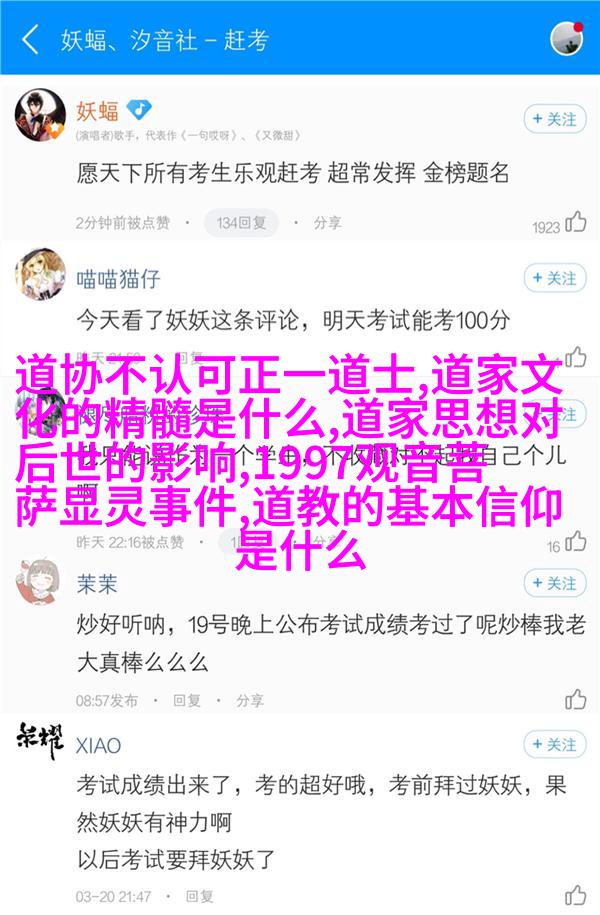Open XIAO's profile avatar
Image resolution: width=600 pixels, height=915 pixels.
40,741
